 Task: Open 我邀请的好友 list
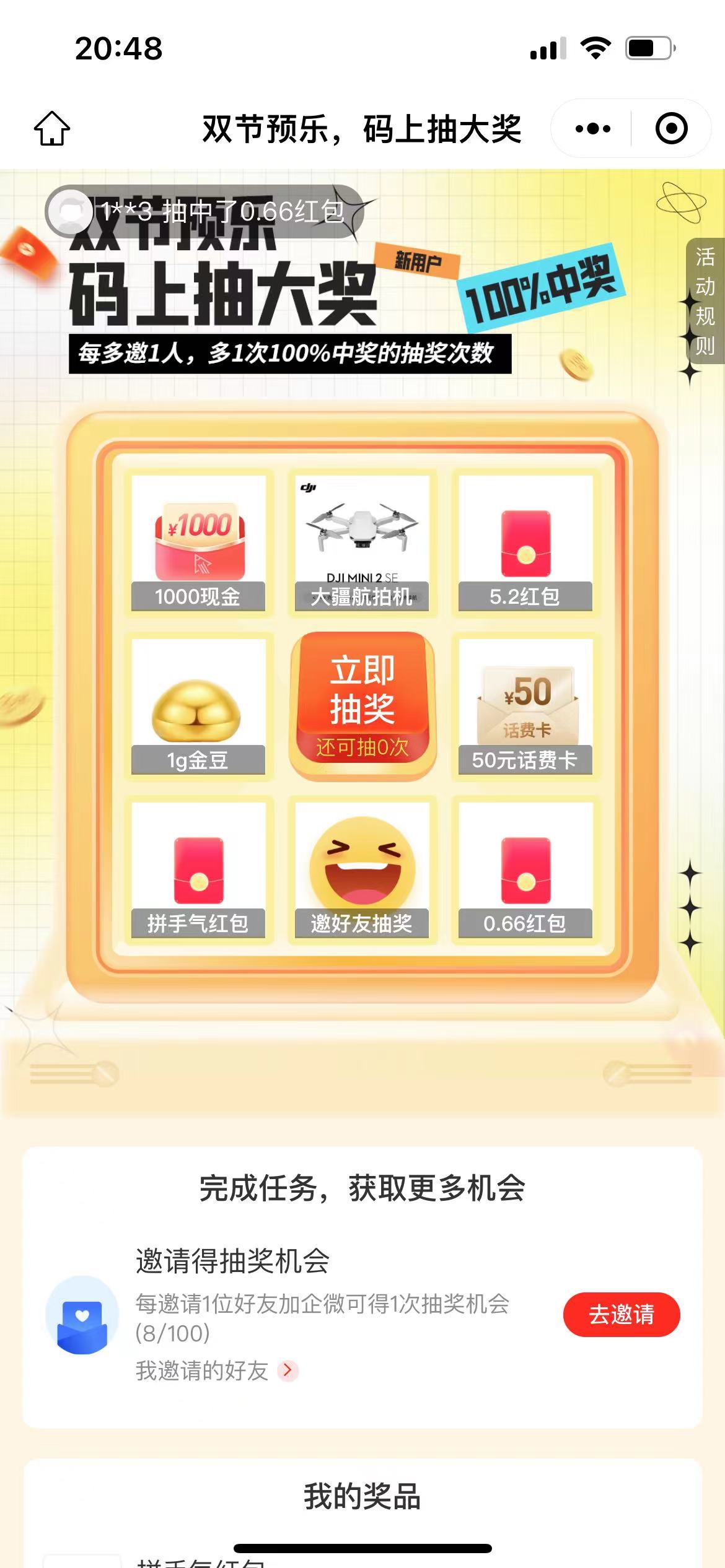tap(217, 1370)
